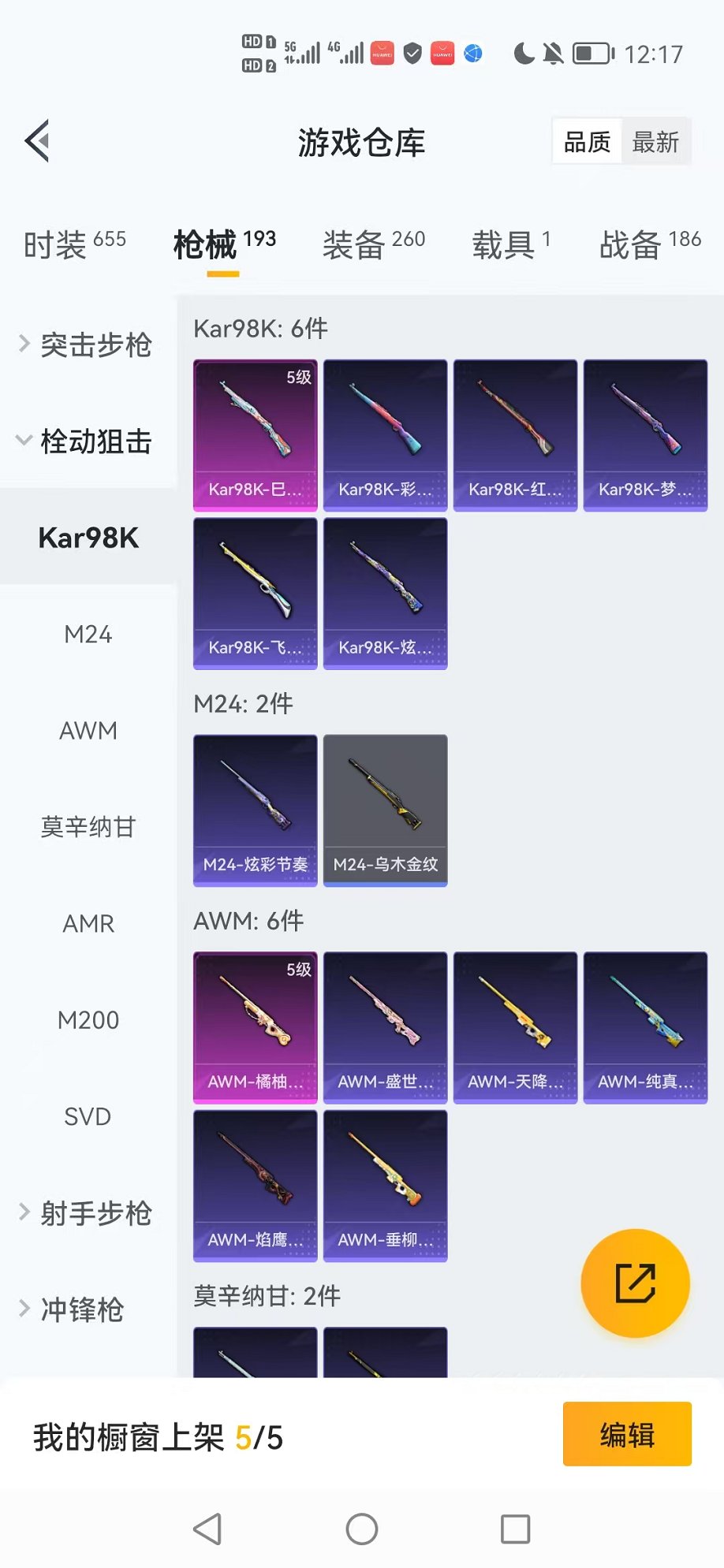Switch to the 装备 tab

pyautogui.click(x=373, y=244)
